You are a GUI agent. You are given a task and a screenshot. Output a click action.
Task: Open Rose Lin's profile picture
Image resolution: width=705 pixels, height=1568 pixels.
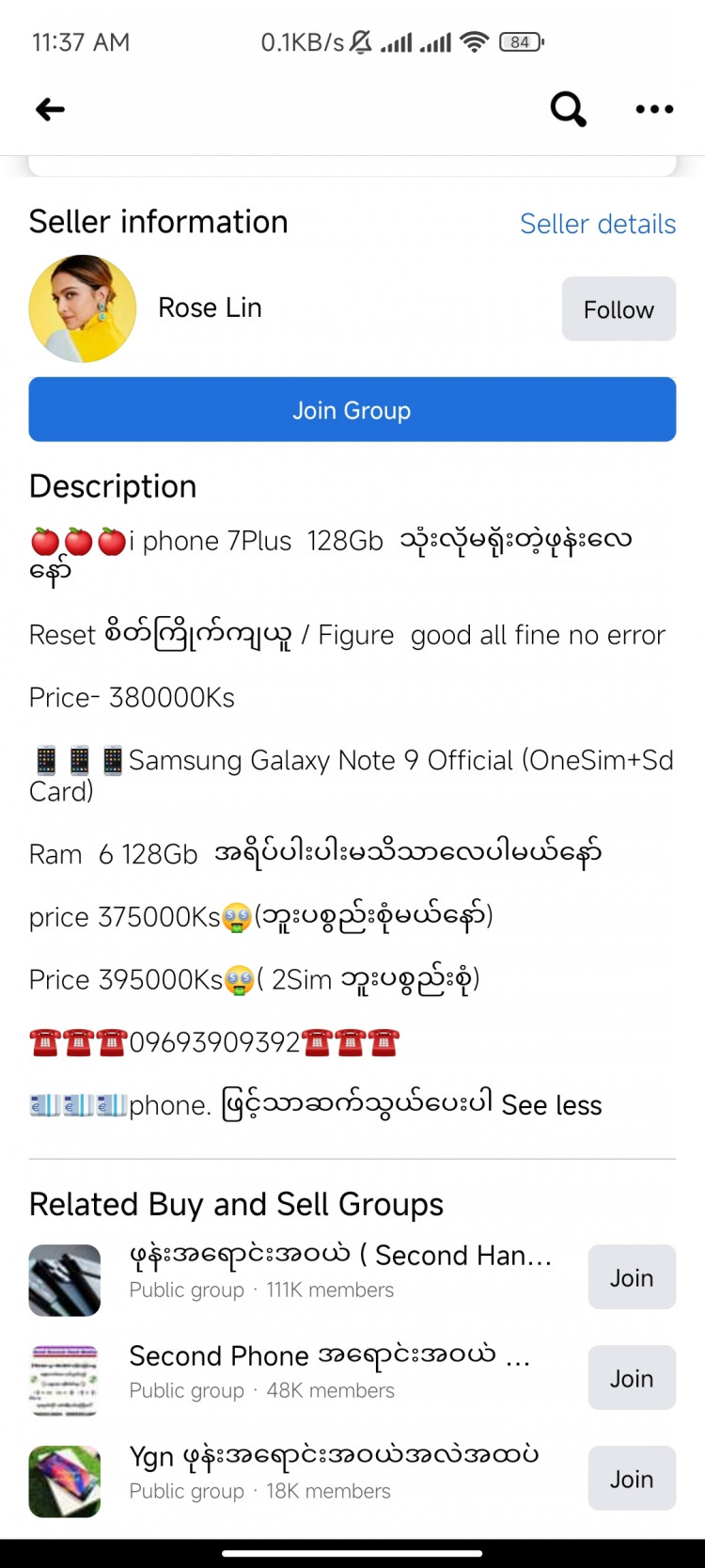point(83,309)
